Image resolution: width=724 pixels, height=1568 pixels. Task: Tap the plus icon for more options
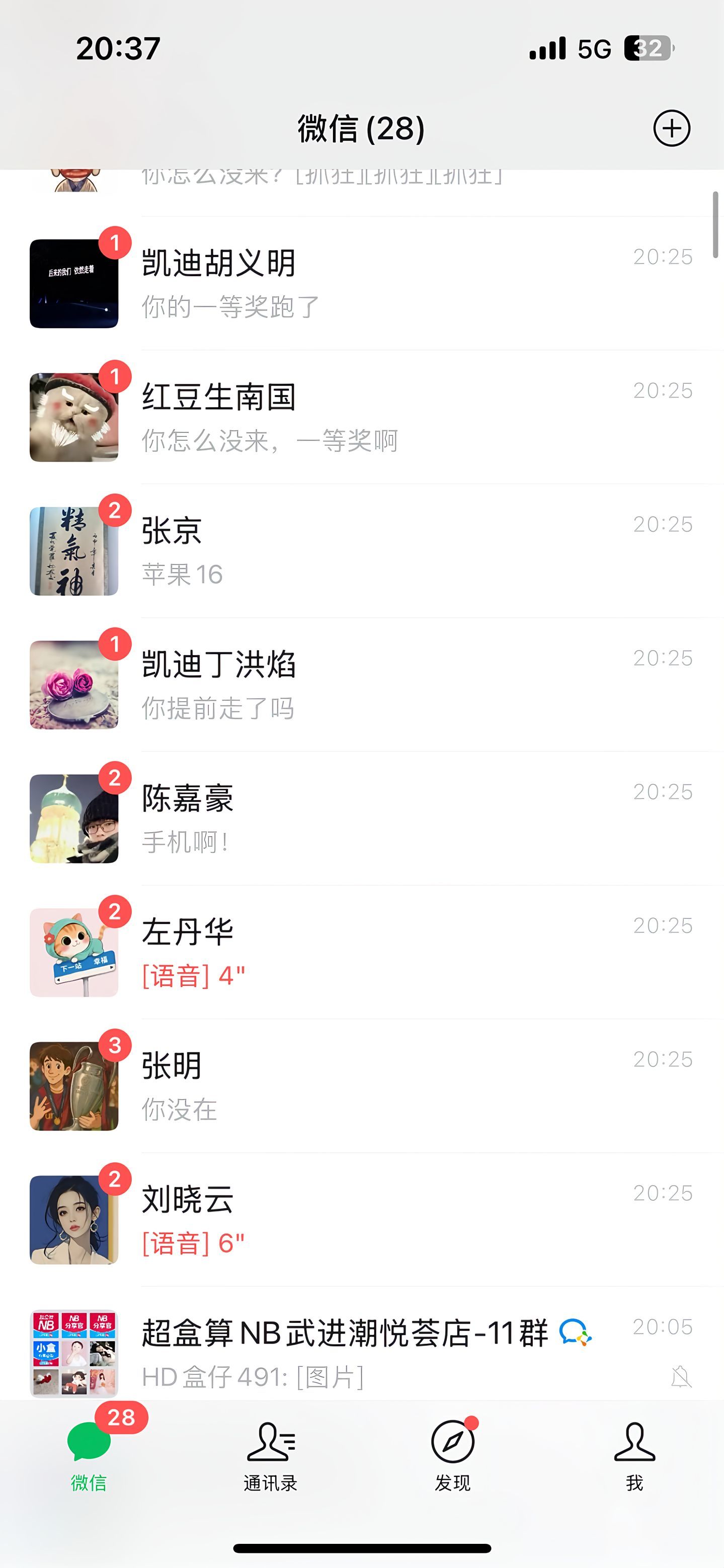tap(671, 128)
